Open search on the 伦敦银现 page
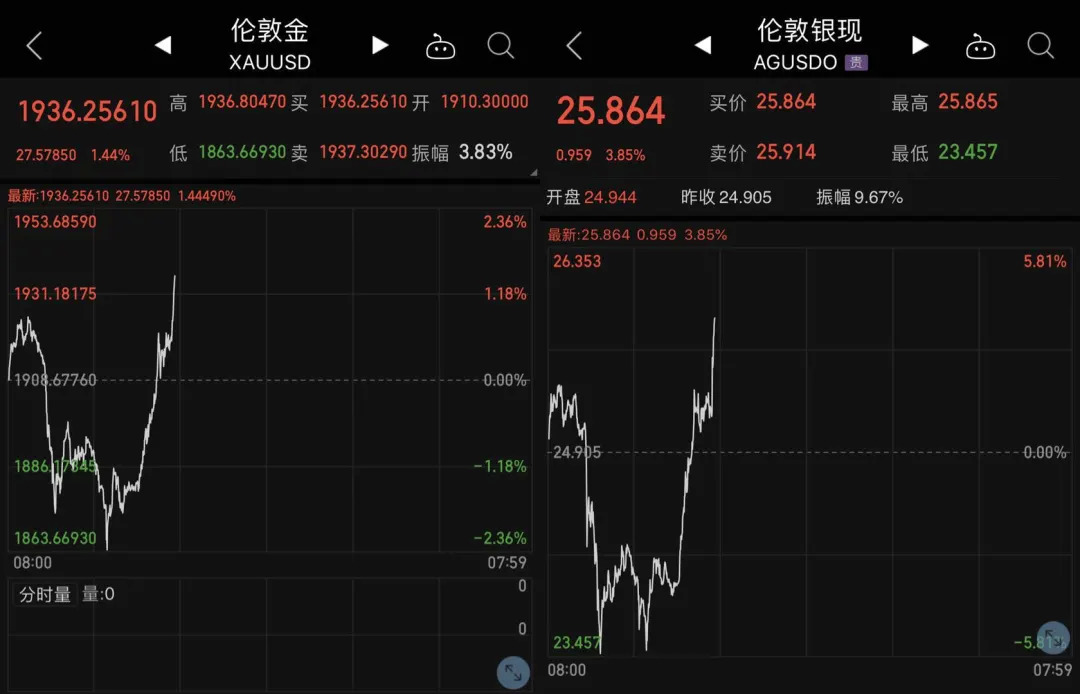 [1041, 46]
